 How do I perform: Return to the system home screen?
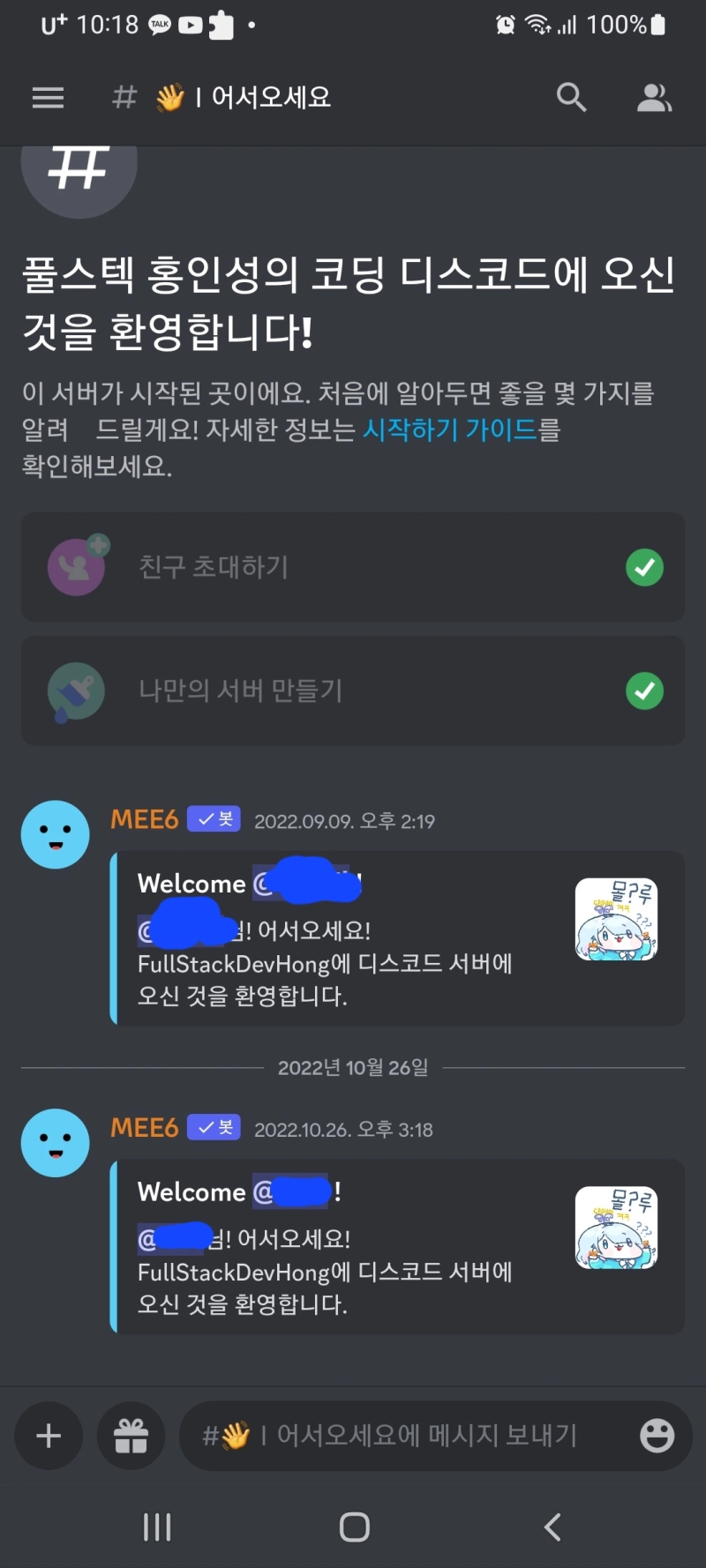coord(354,1527)
